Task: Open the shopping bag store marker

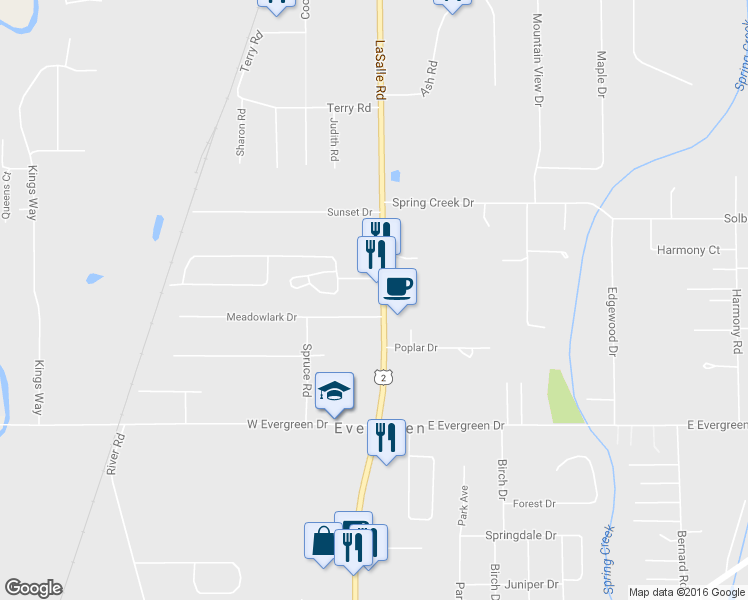Action: (323, 541)
